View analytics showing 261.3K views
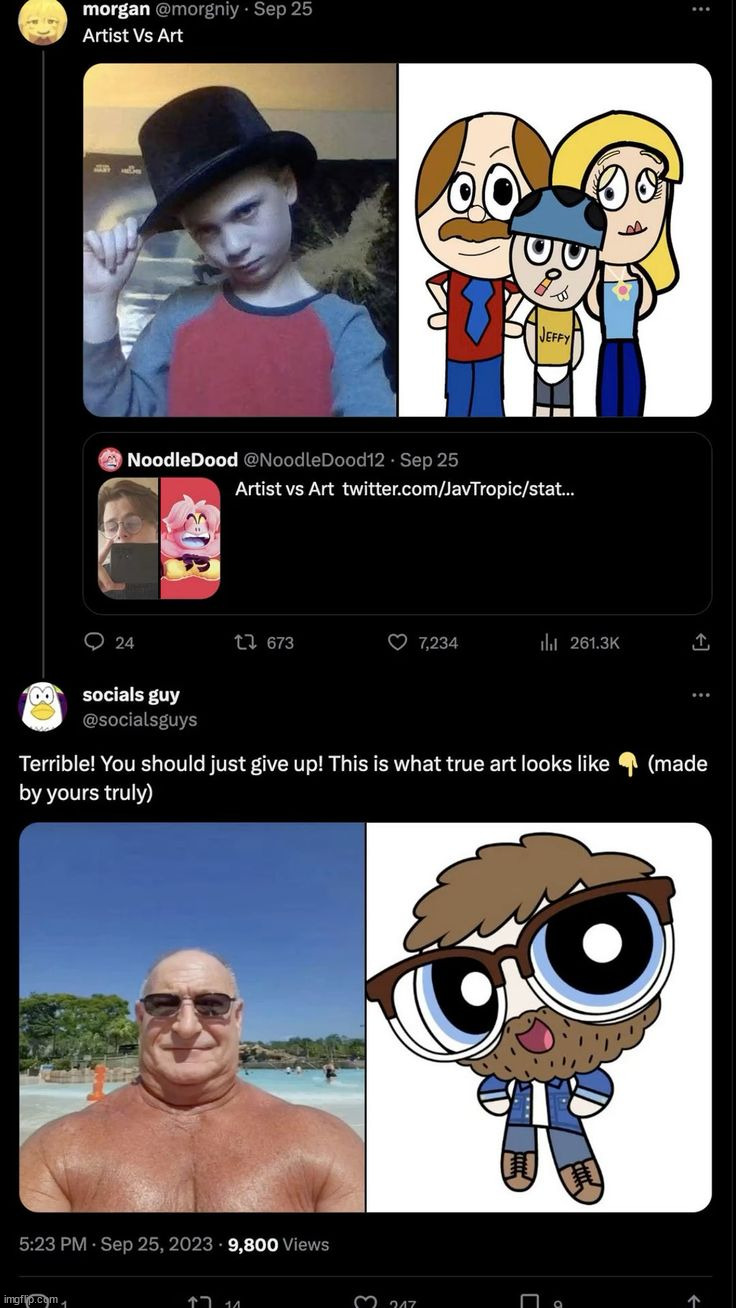Screen dimensions: 736x1308 (548, 642)
